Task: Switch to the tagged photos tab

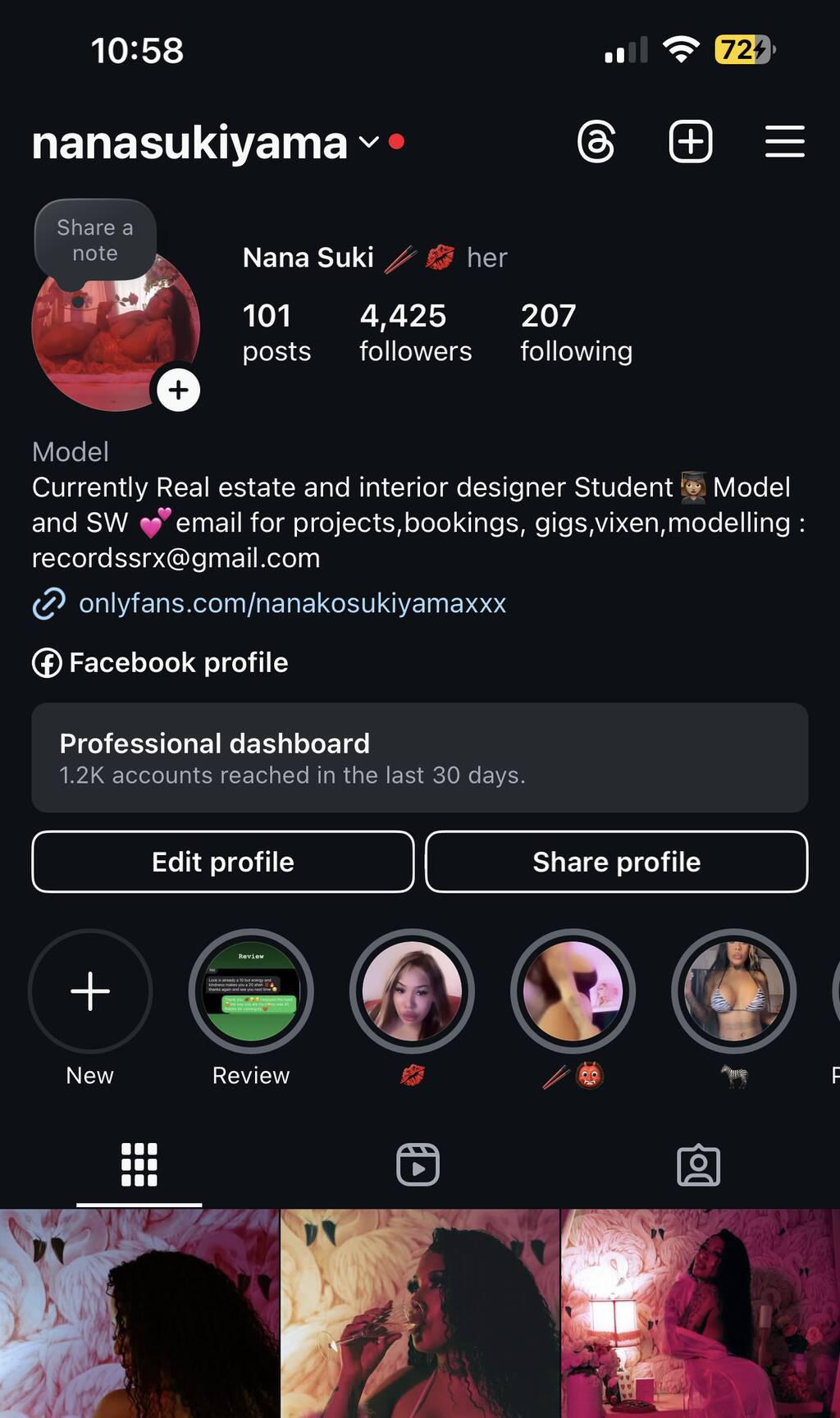Action: tap(698, 1164)
